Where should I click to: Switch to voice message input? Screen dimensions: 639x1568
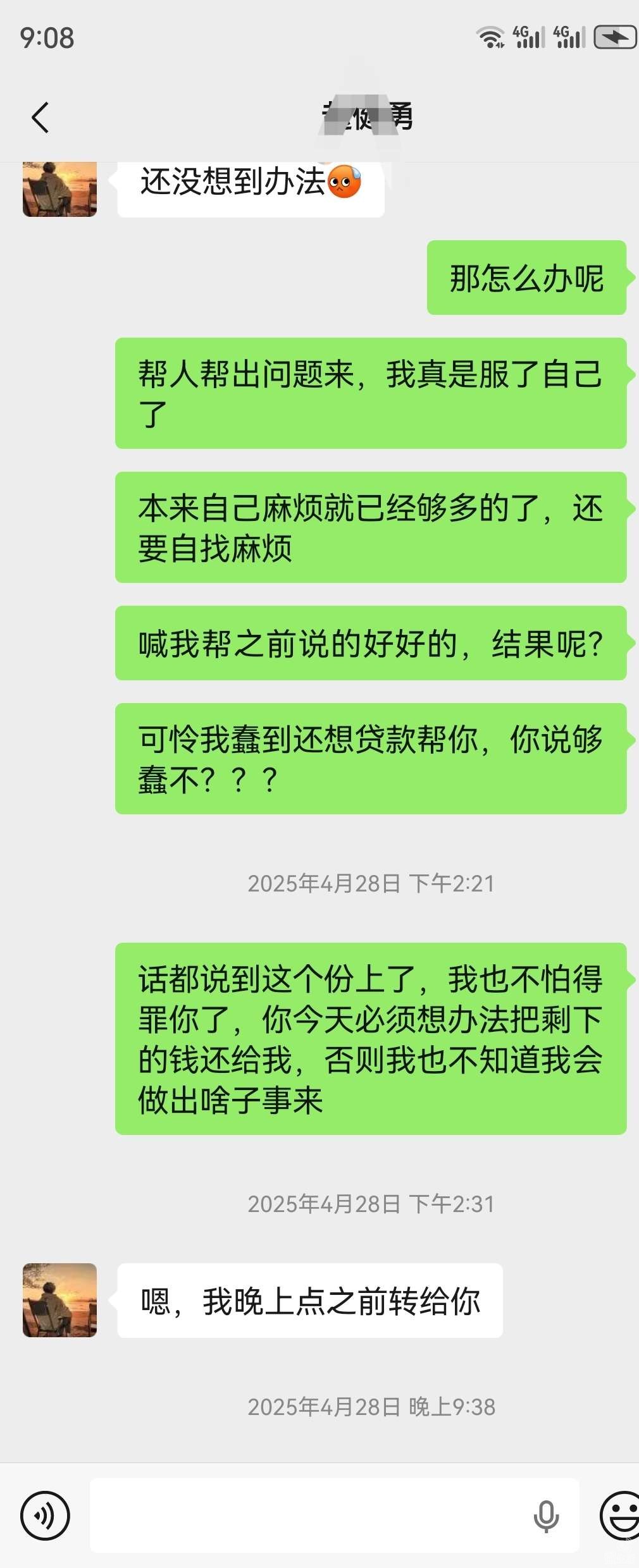[45, 1516]
